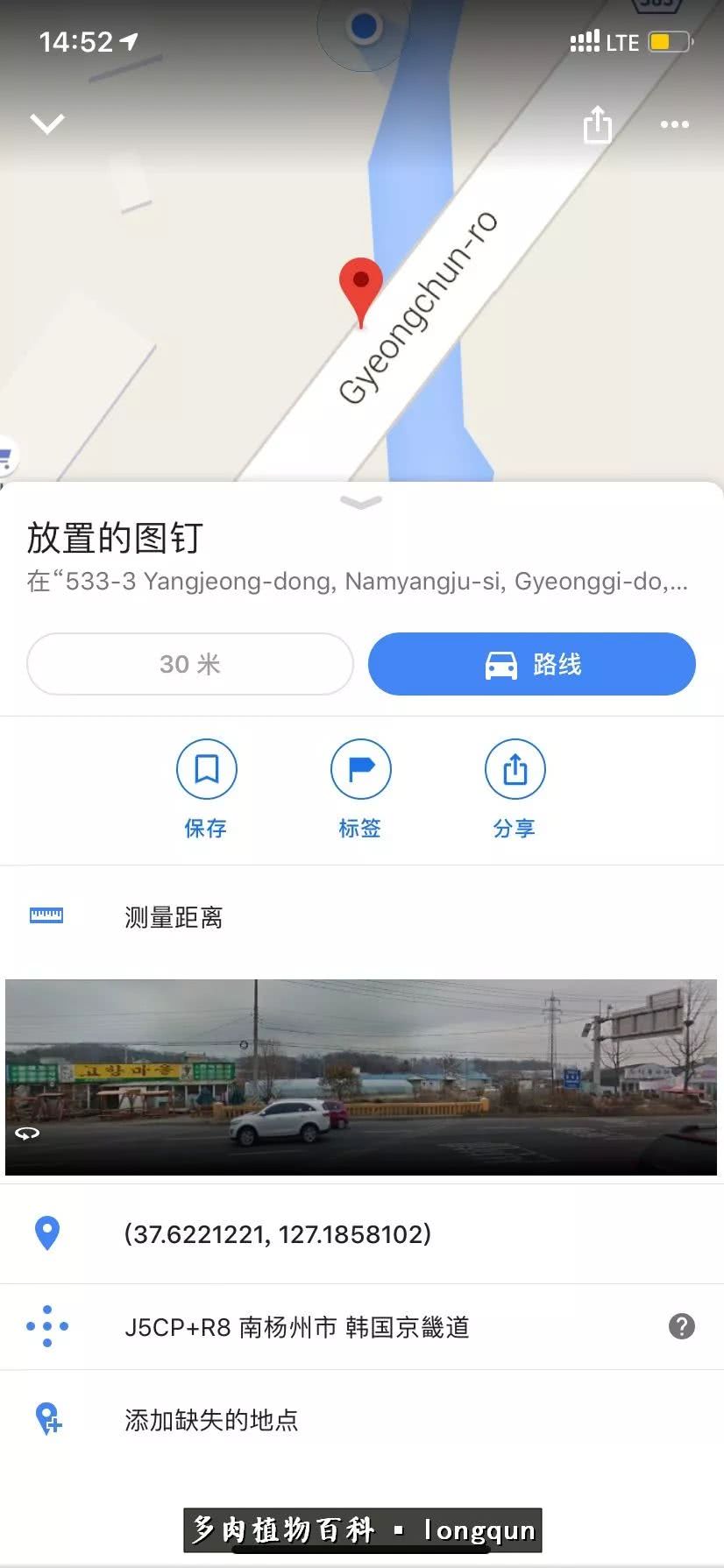
Task: Tap the 标签 flag icon
Action: [x=360, y=768]
